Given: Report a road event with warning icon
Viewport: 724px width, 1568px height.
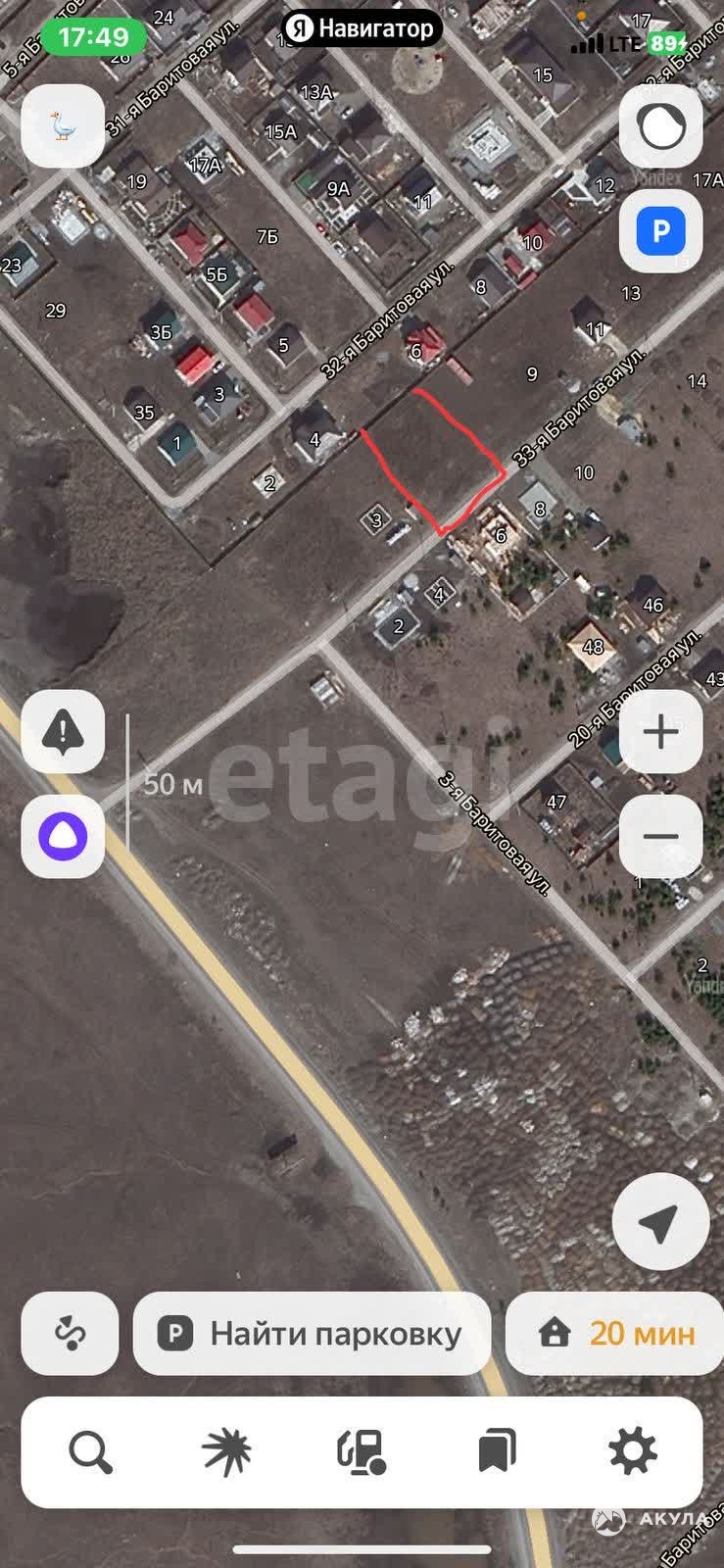Looking at the screenshot, I should click(x=63, y=731).
